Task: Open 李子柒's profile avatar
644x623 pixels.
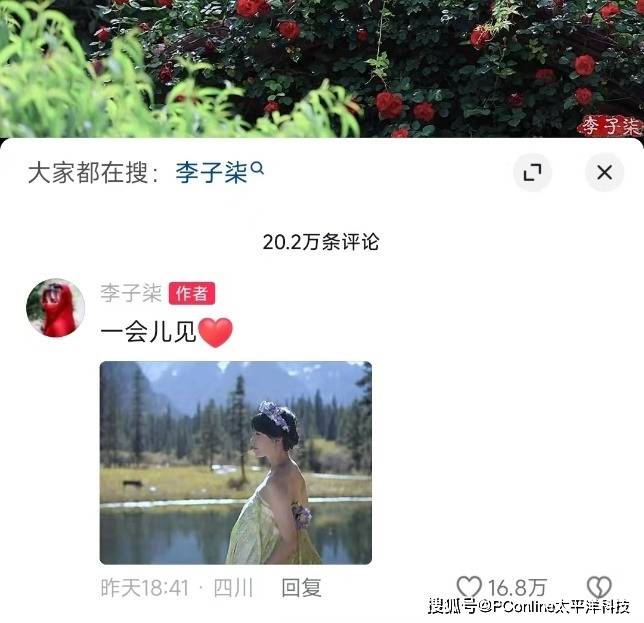Action: click(55, 308)
